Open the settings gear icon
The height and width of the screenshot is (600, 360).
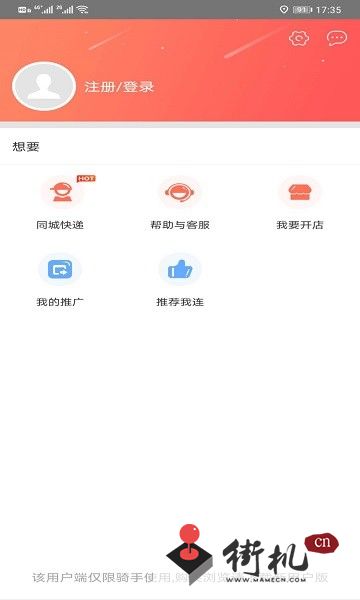[x=299, y=38]
